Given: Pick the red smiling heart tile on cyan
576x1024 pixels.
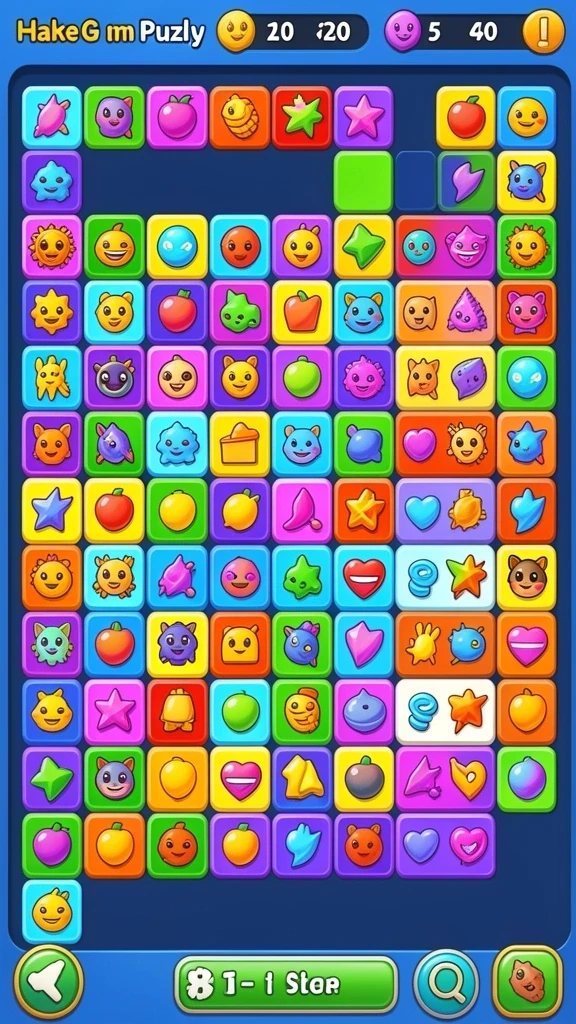Looking at the screenshot, I should click(x=364, y=577).
